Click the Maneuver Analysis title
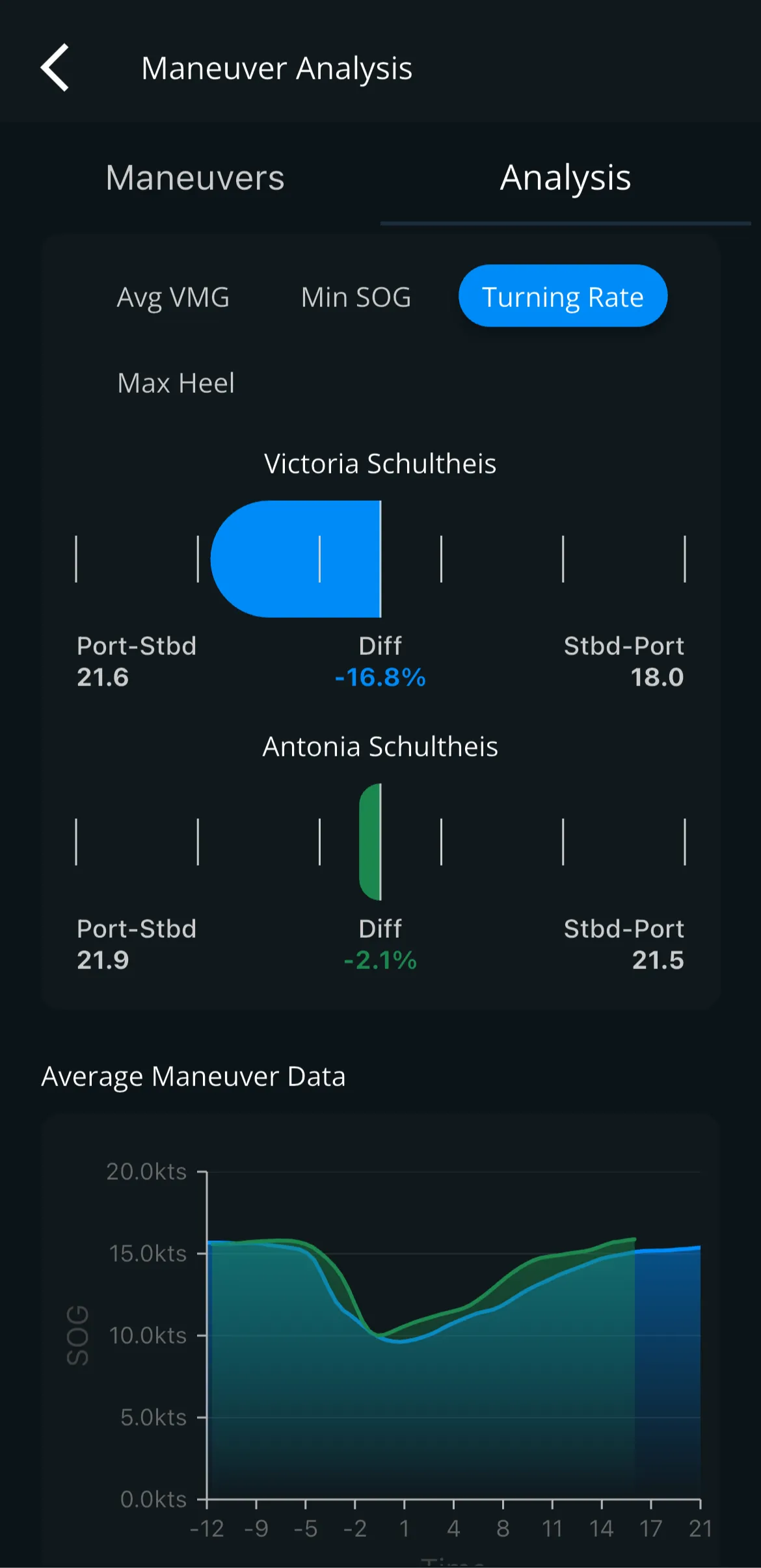This screenshot has height=1568, width=761. tap(277, 68)
